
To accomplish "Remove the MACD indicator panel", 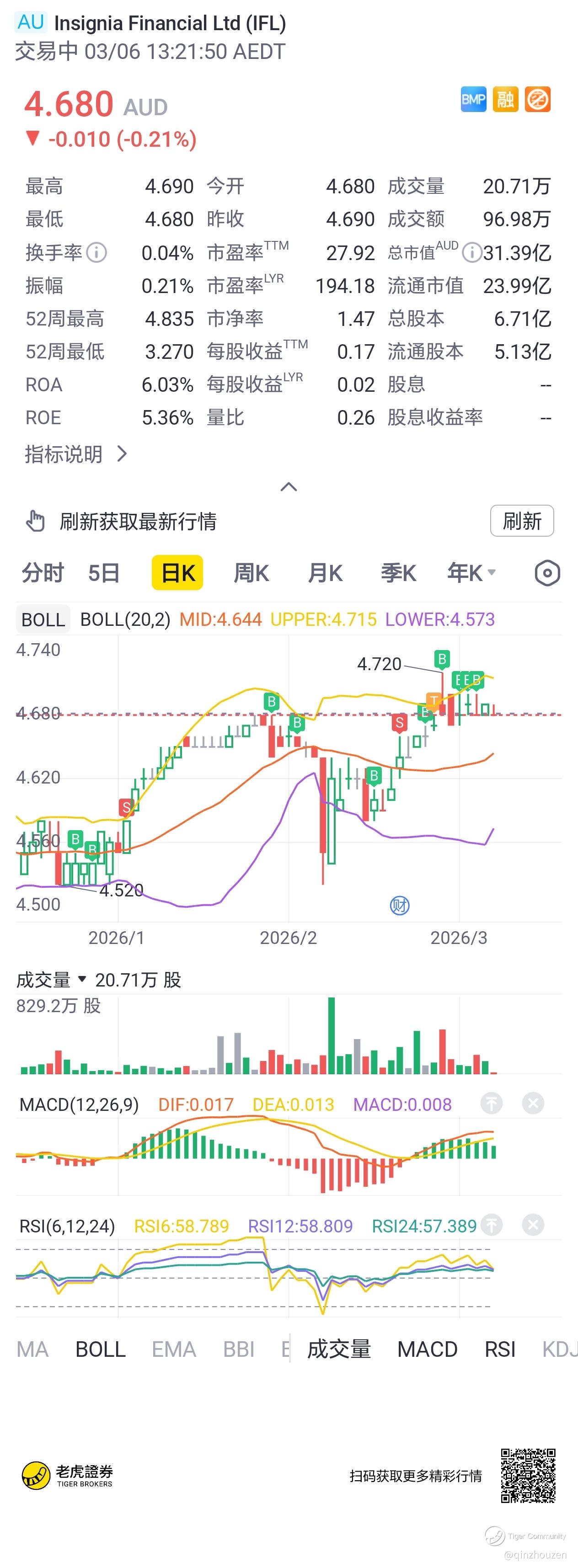I will coord(533,1104).
